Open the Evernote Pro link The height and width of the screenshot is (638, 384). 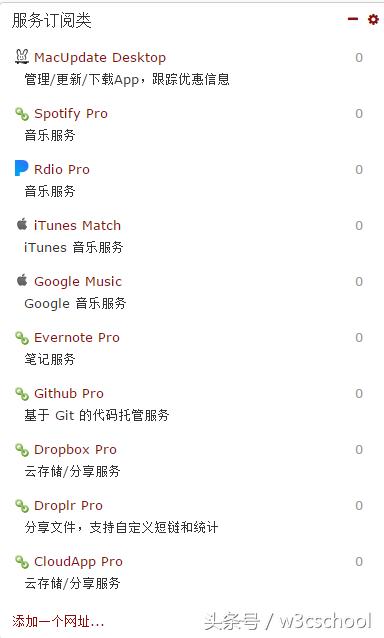click(77, 337)
